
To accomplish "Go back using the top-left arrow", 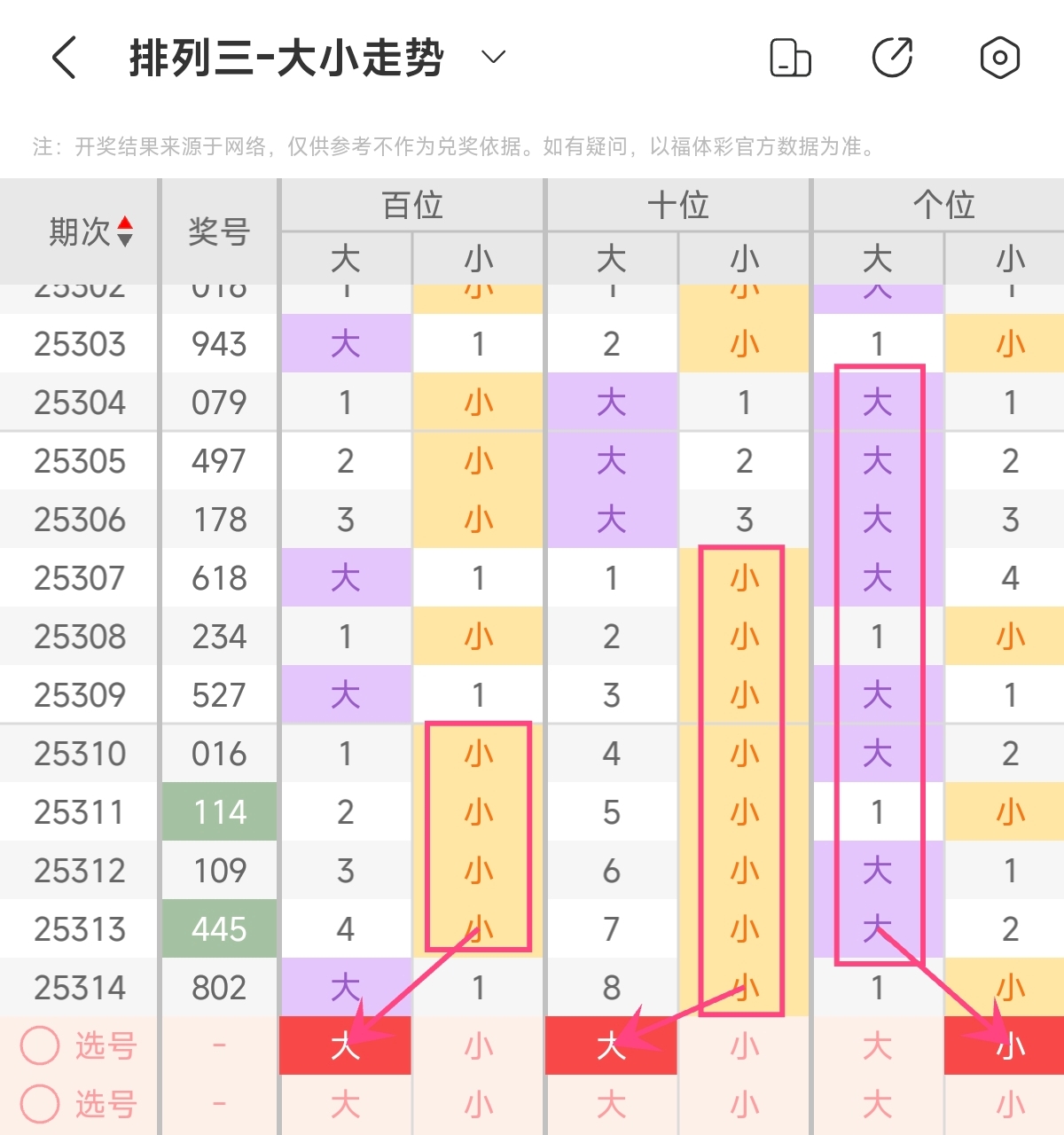I will (x=65, y=58).
